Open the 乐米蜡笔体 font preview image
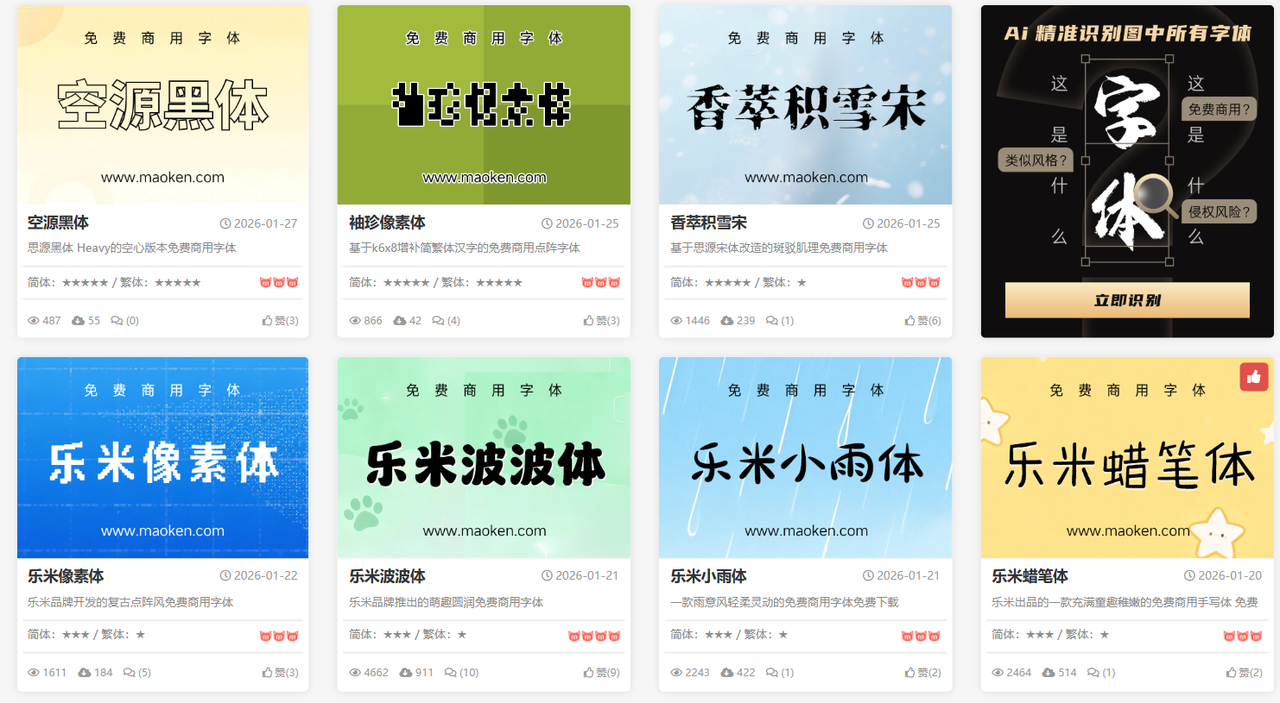 [x=1127, y=458]
